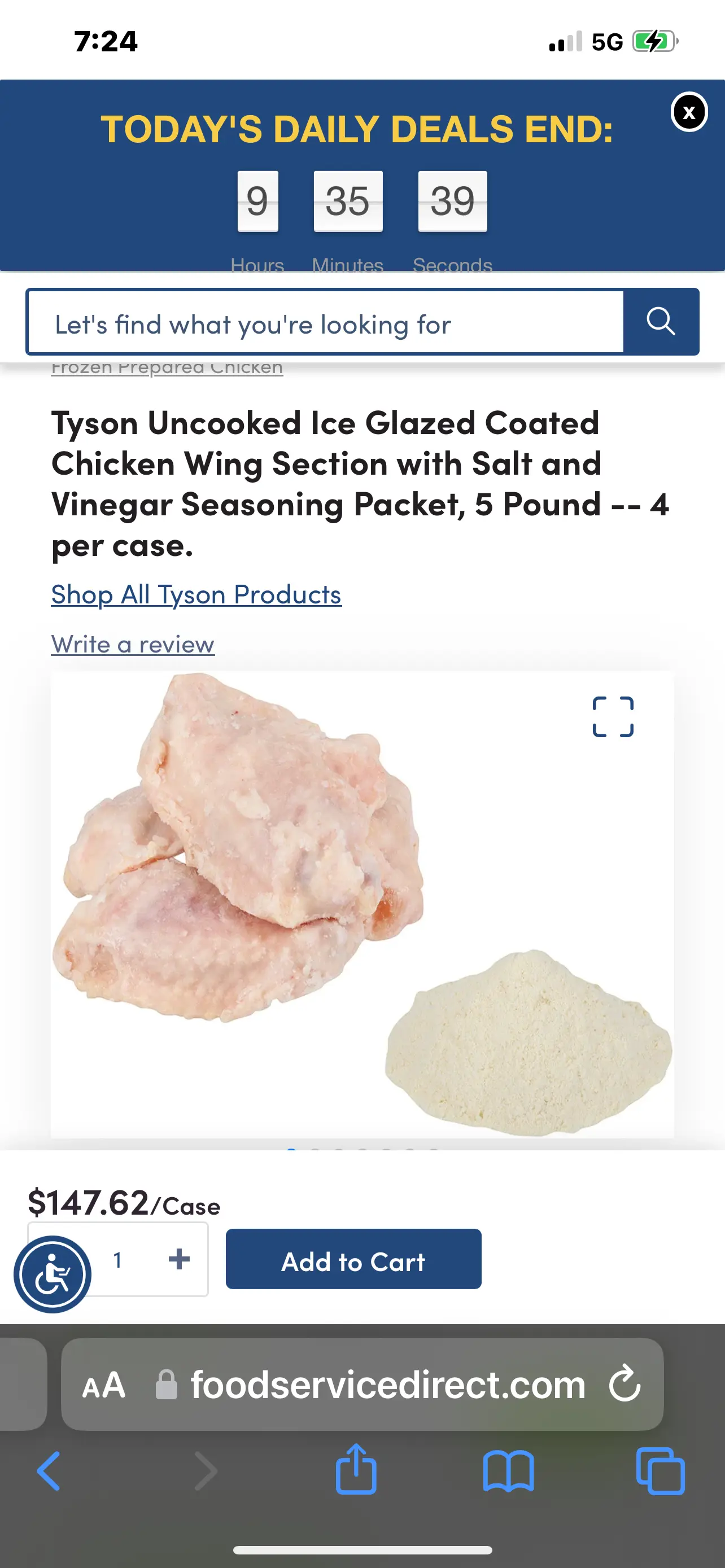The width and height of the screenshot is (725, 1568).
Task: Open the Frozen Prepared Chicken breadcrumb link
Action: point(167,368)
